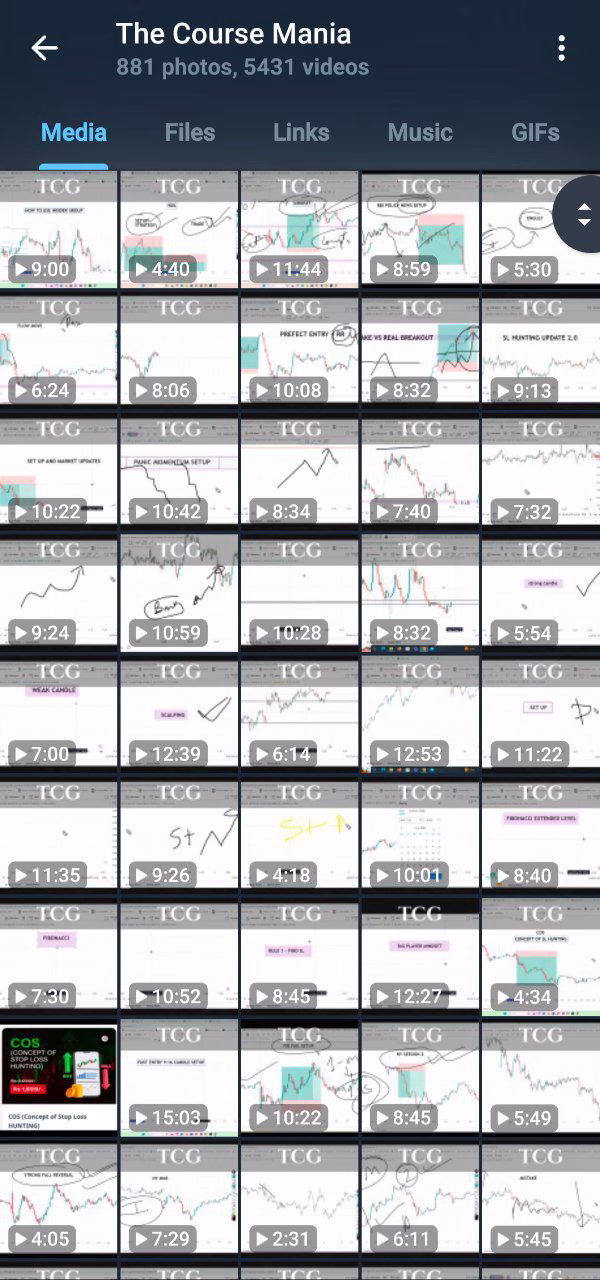Open the 12:39 scalping video
600x1280 pixels.
click(179, 714)
